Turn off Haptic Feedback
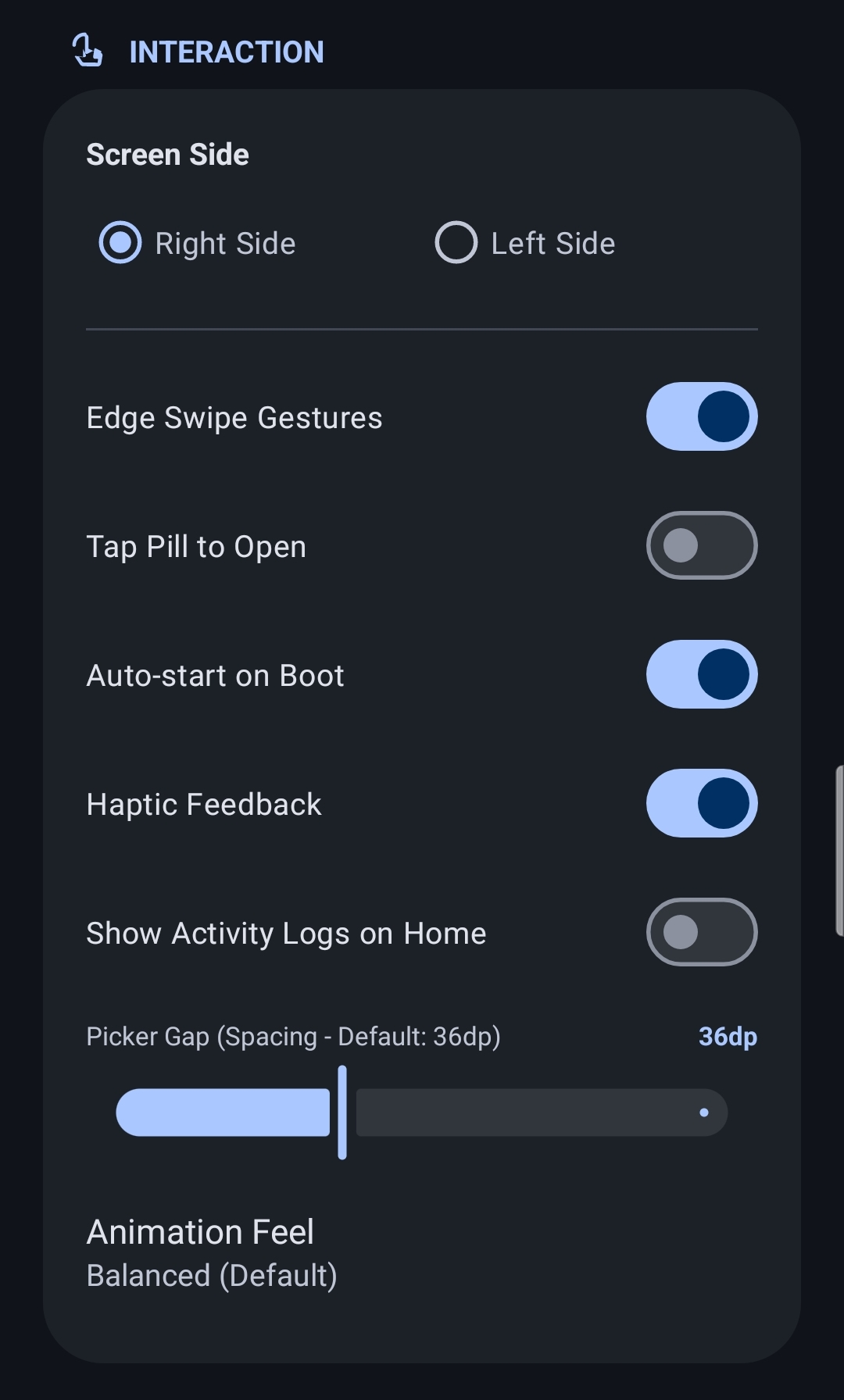The width and height of the screenshot is (844, 1400). (x=701, y=803)
